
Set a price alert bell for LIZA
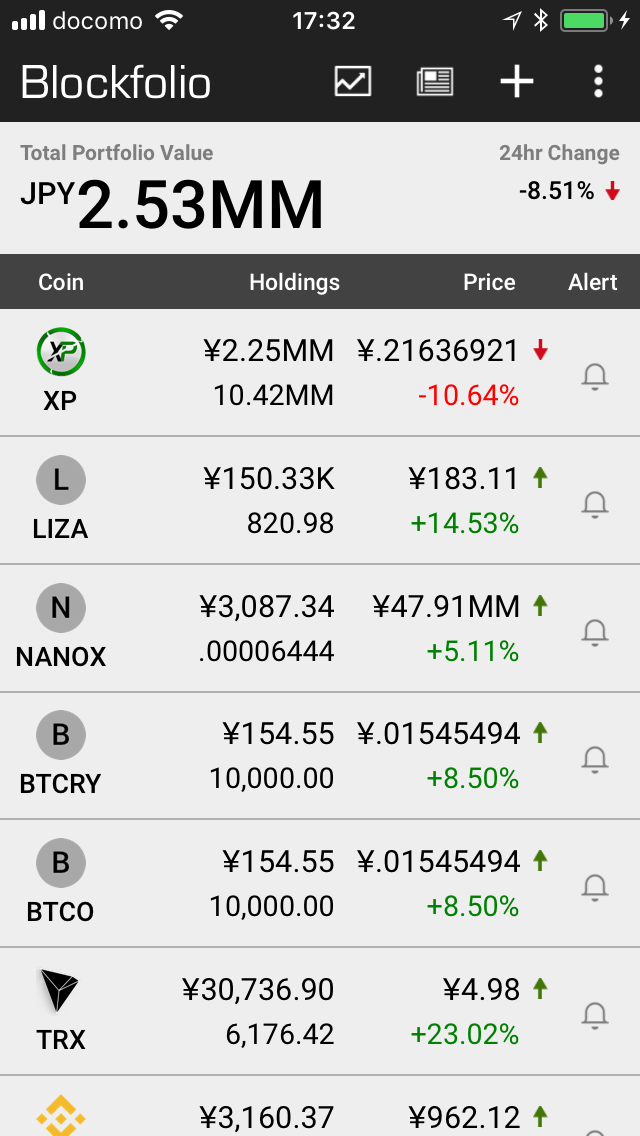595,505
